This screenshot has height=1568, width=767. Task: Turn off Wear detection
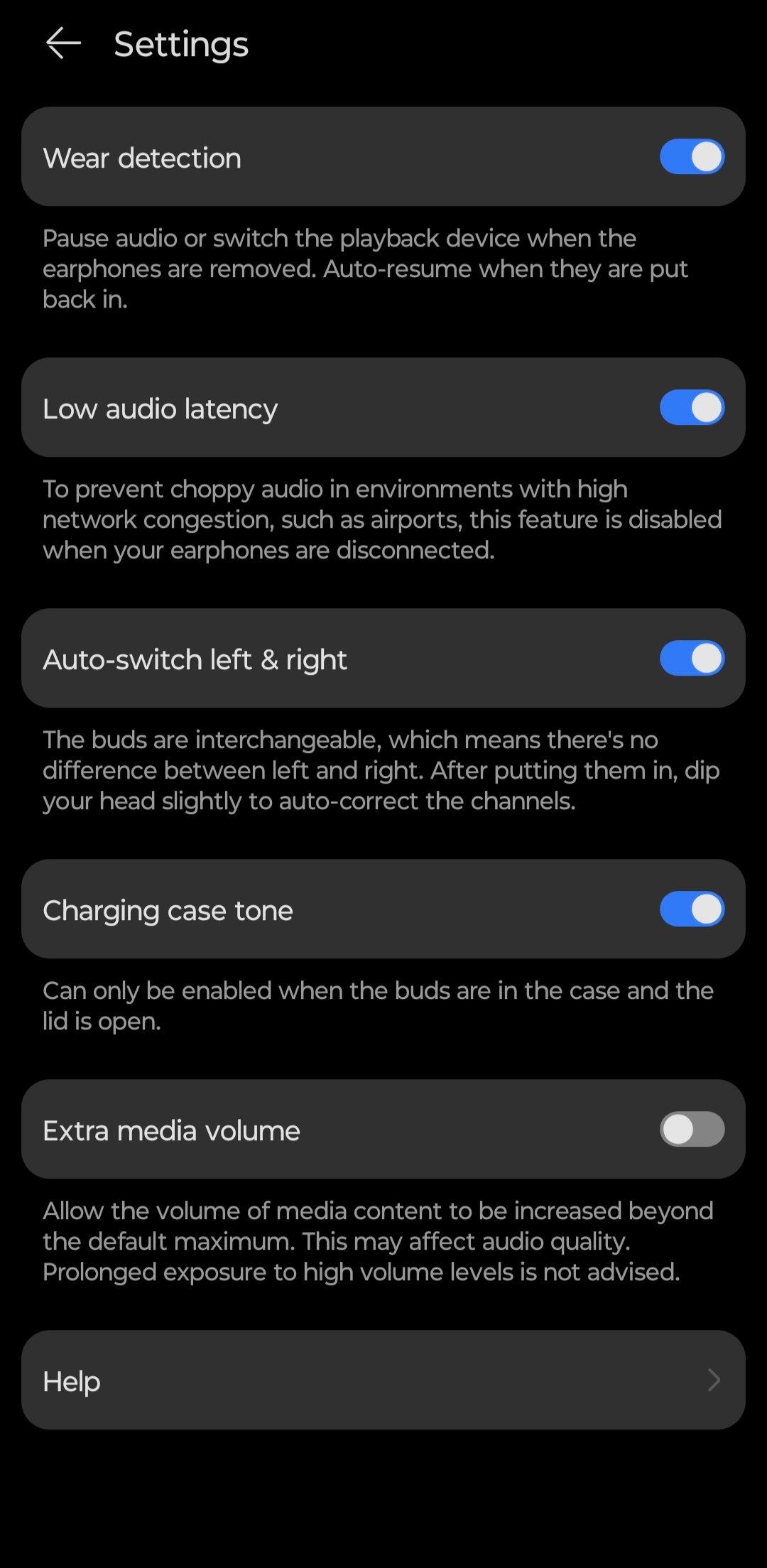692,157
